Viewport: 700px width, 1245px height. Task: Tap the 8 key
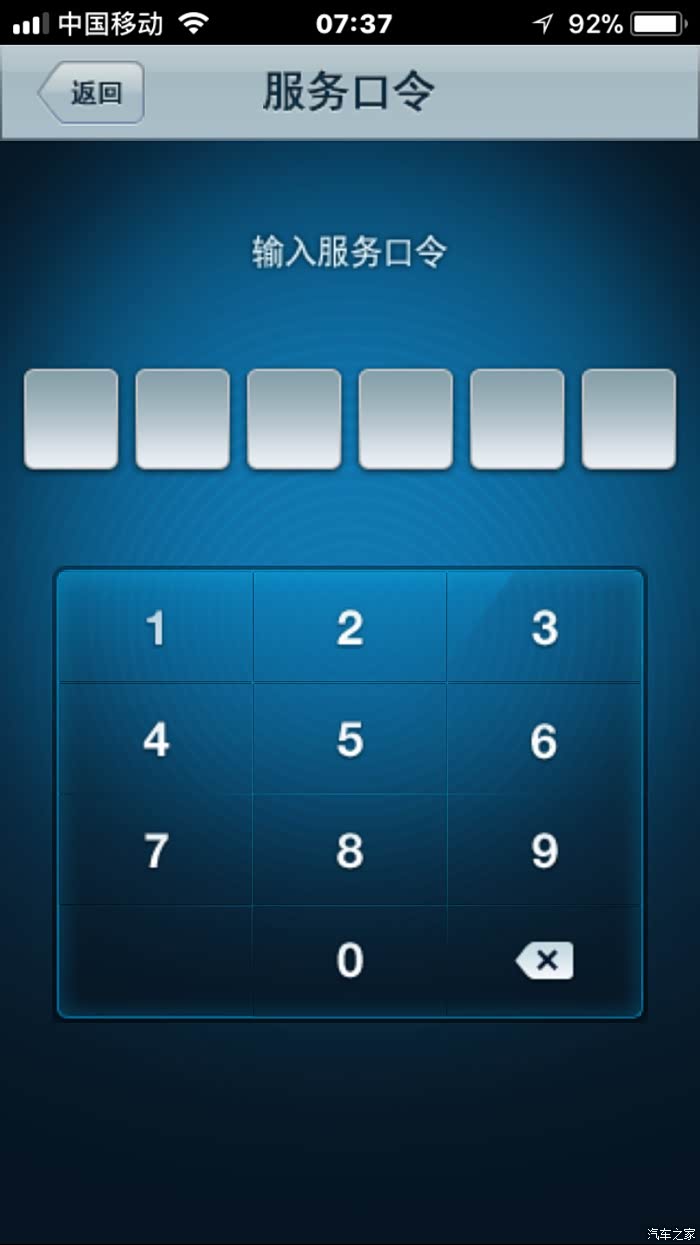(x=350, y=851)
